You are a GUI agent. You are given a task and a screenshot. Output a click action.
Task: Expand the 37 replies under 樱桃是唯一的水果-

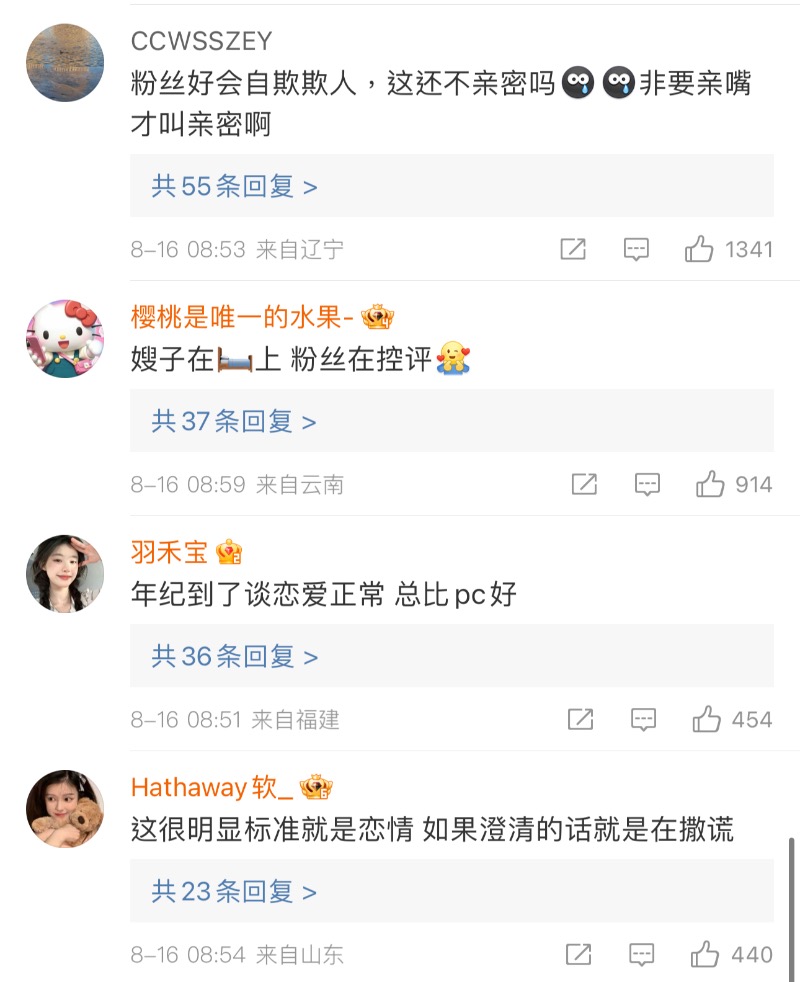point(235,422)
